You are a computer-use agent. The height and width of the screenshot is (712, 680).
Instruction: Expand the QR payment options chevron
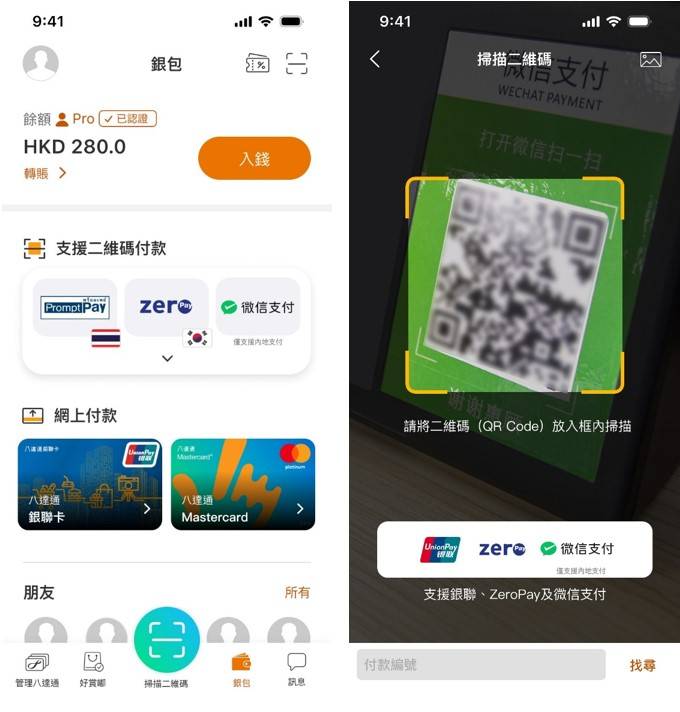tap(167, 358)
